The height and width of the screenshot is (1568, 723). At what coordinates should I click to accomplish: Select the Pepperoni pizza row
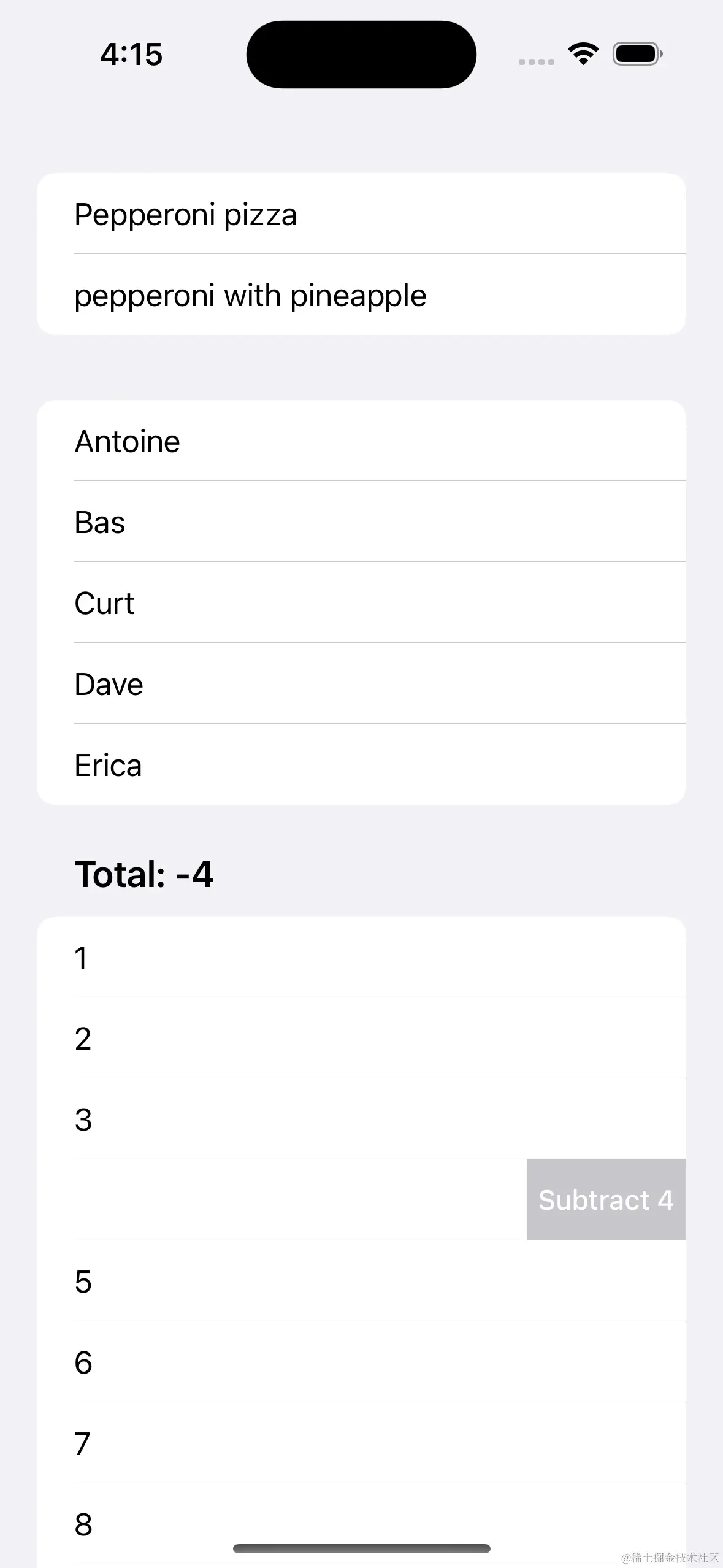pyautogui.click(x=362, y=215)
